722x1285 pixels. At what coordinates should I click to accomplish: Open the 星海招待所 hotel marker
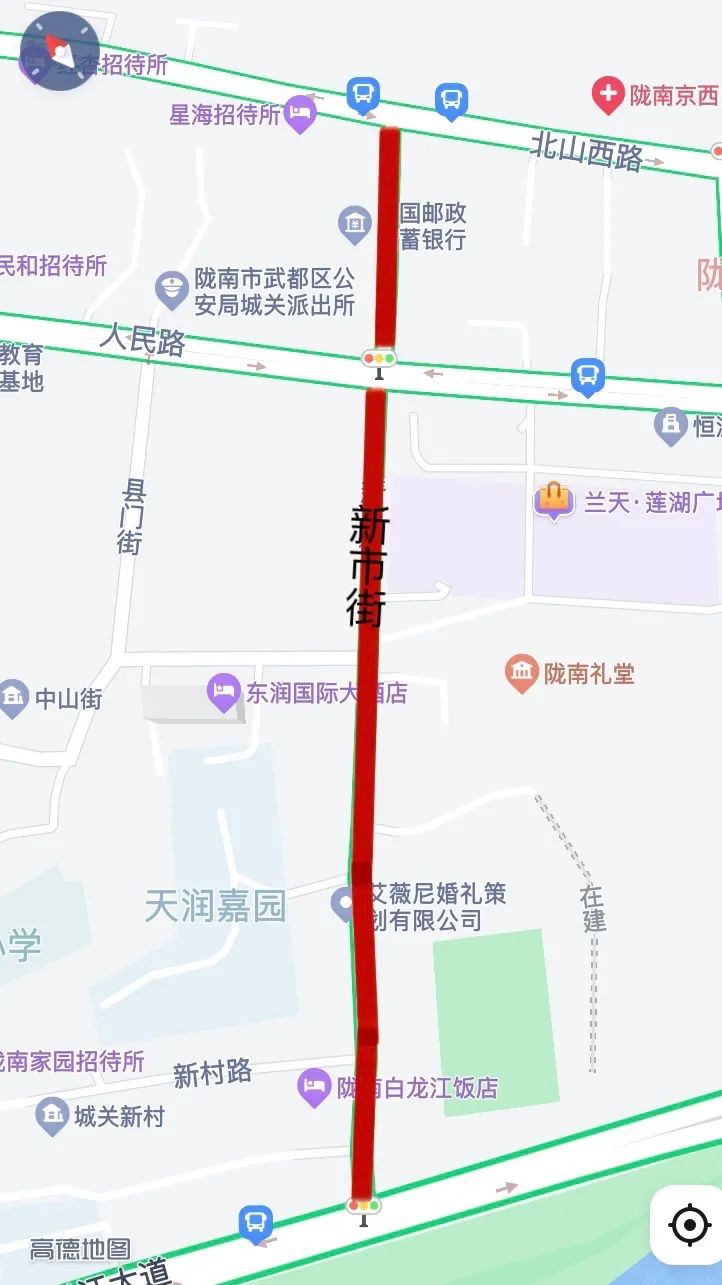pyautogui.click(x=300, y=115)
